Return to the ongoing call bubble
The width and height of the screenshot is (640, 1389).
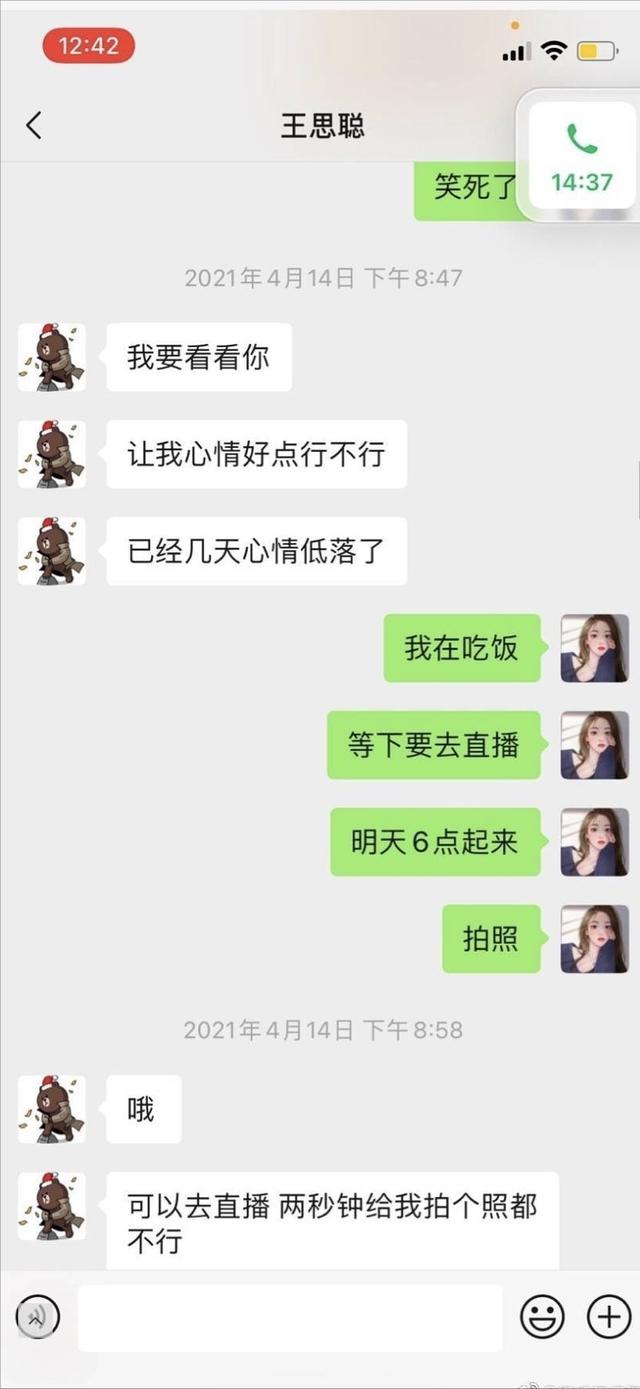pyautogui.click(x=581, y=155)
